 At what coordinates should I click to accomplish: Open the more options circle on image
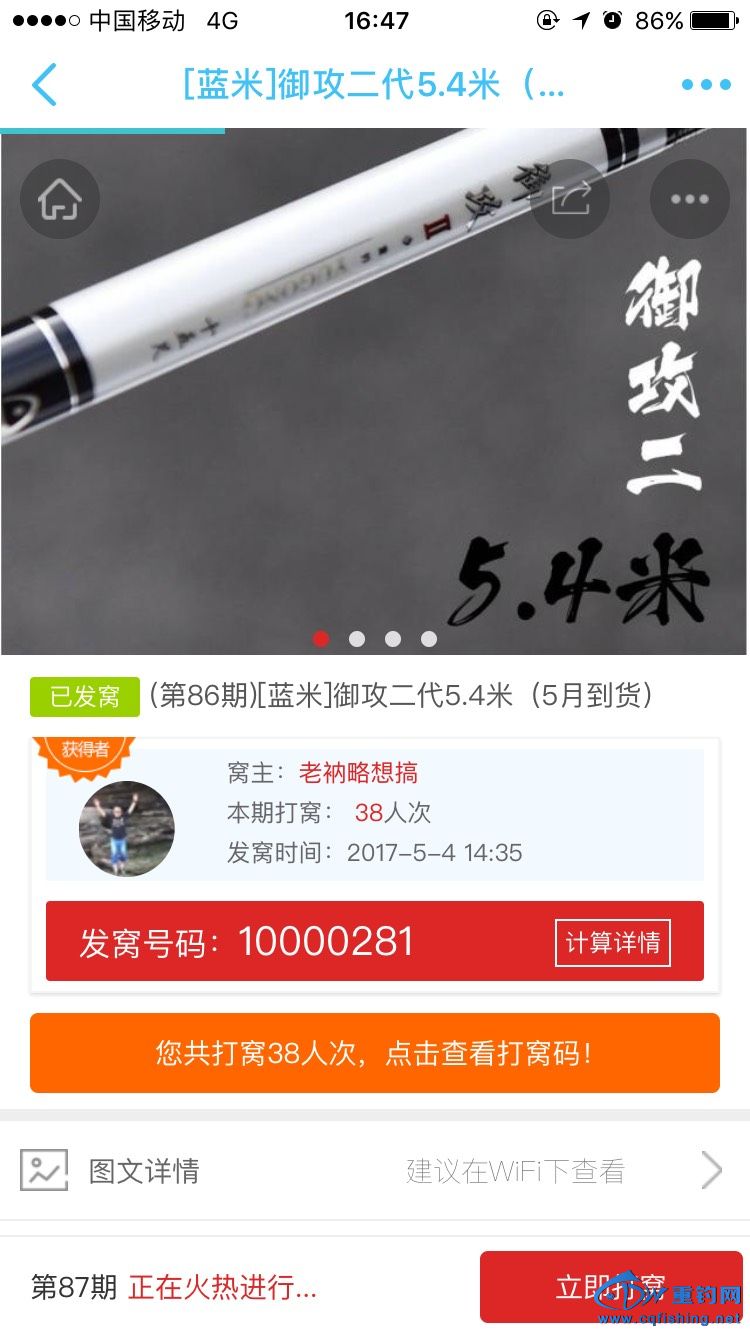click(x=689, y=199)
